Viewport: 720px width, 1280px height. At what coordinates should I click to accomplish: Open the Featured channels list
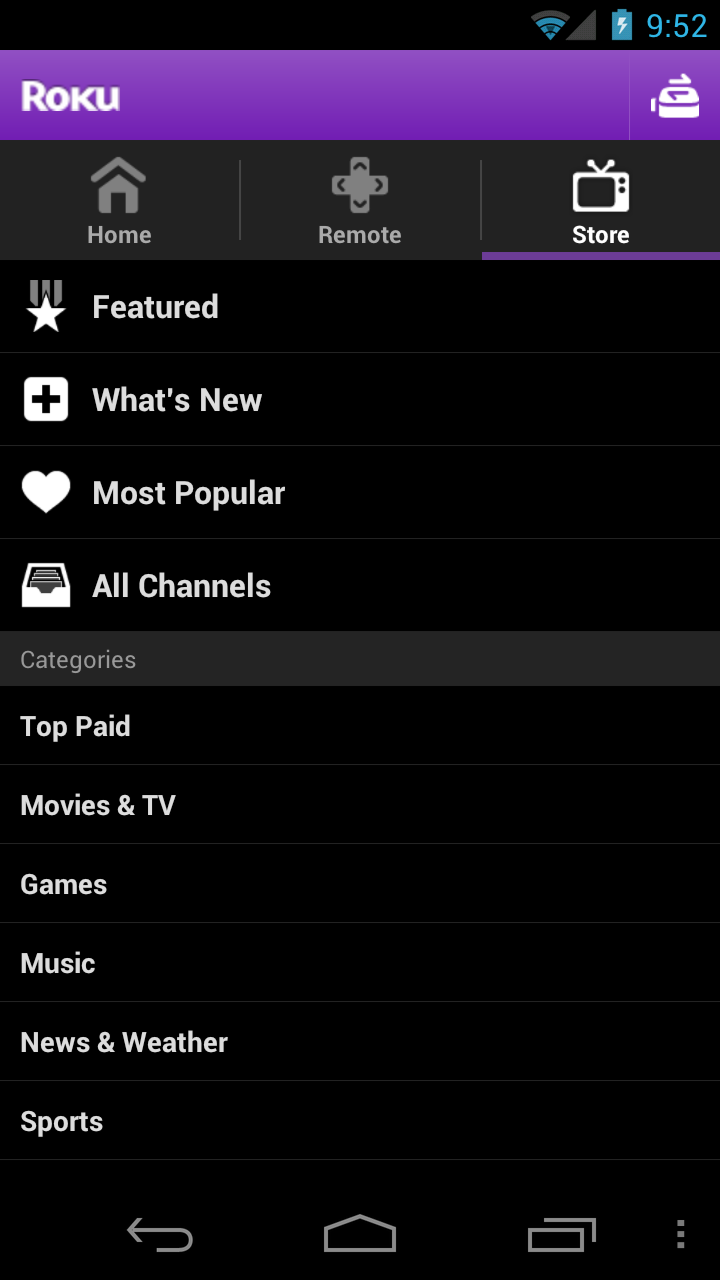(360, 306)
